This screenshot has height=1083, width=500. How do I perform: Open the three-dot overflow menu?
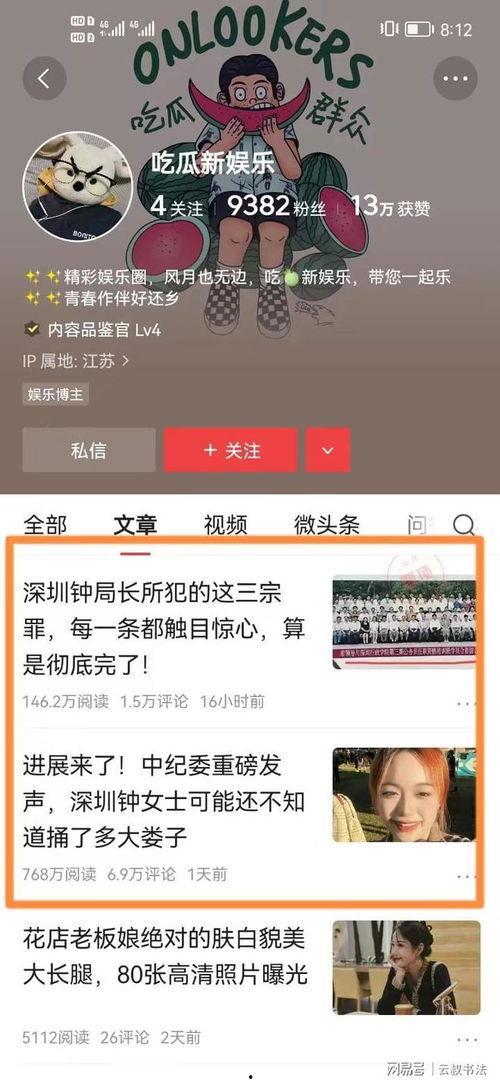coord(456,79)
